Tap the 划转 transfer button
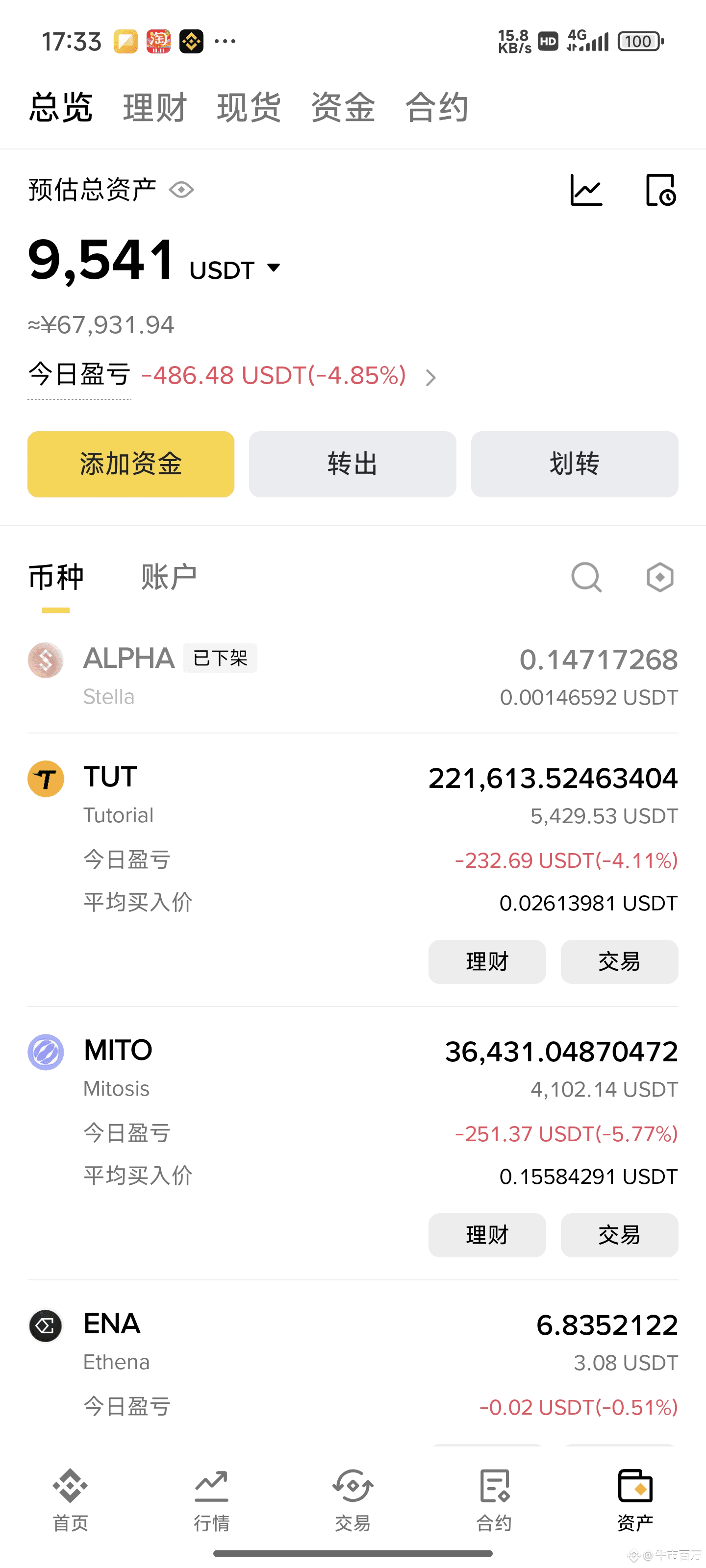Viewport: 706px width, 1568px height. coord(574,464)
